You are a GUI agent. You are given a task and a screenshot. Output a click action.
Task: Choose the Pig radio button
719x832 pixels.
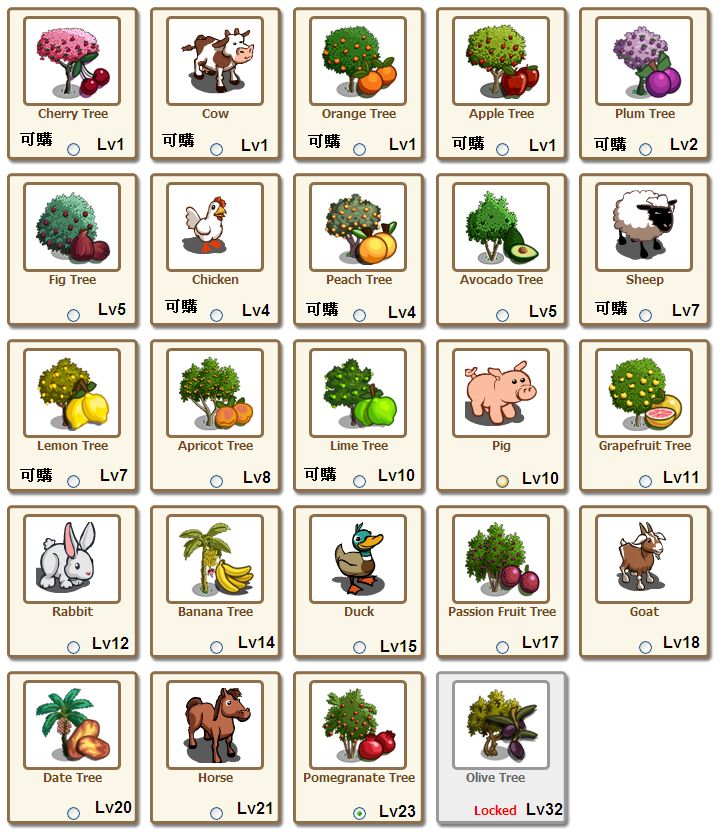pyautogui.click(x=502, y=481)
